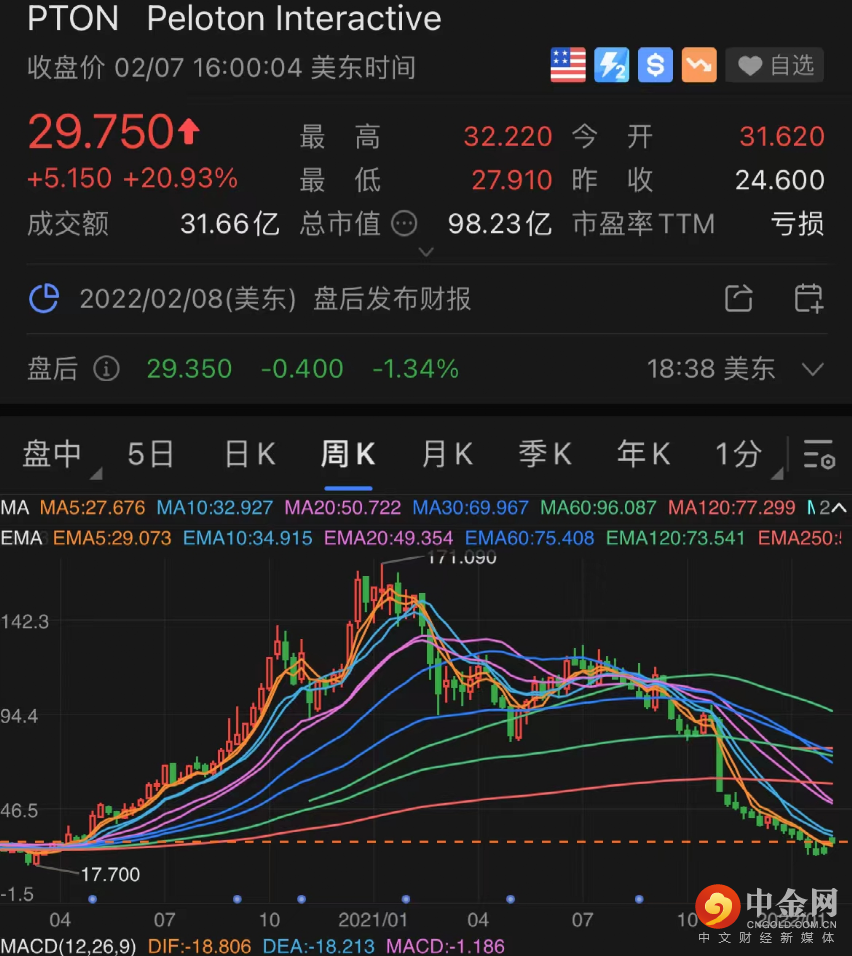Switch chart to 5日 view
This screenshot has height=956, width=852.
[150, 454]
